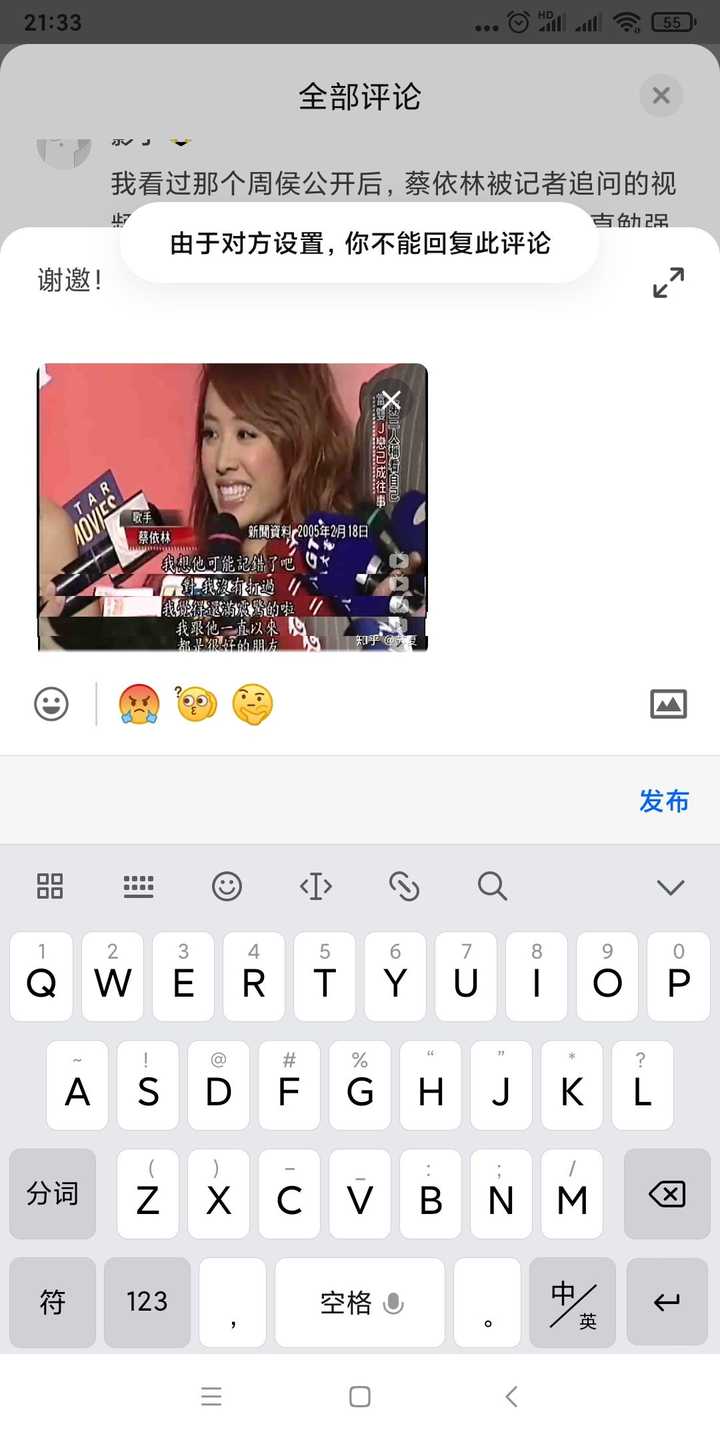Image resolution: width=720 pixels, height=1440 pixels.
Task: Tap the backspace key
Action: tap(666, 1194)
